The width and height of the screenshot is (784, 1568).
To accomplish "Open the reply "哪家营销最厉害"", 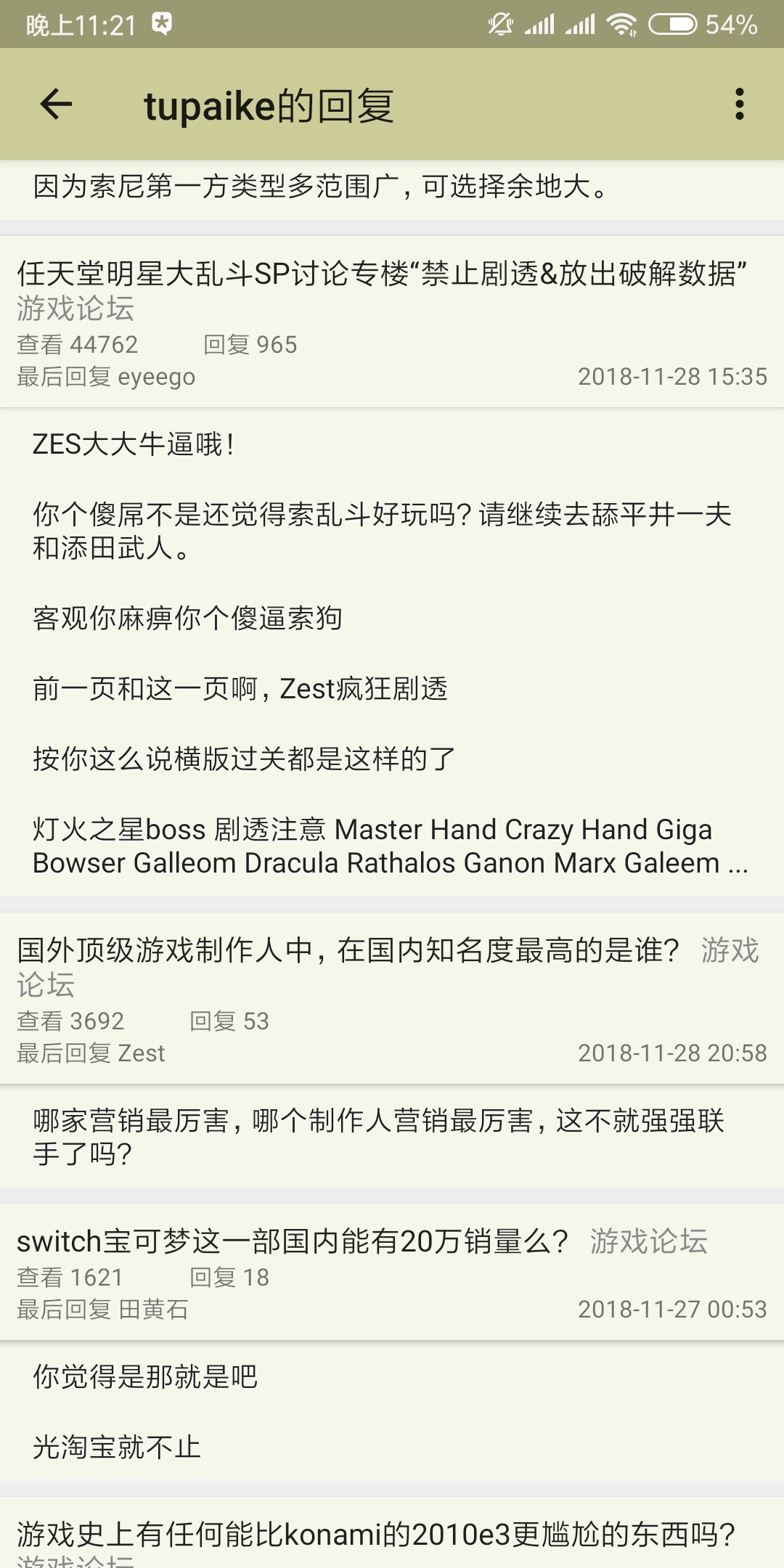I will click(x=378, y=1138).
